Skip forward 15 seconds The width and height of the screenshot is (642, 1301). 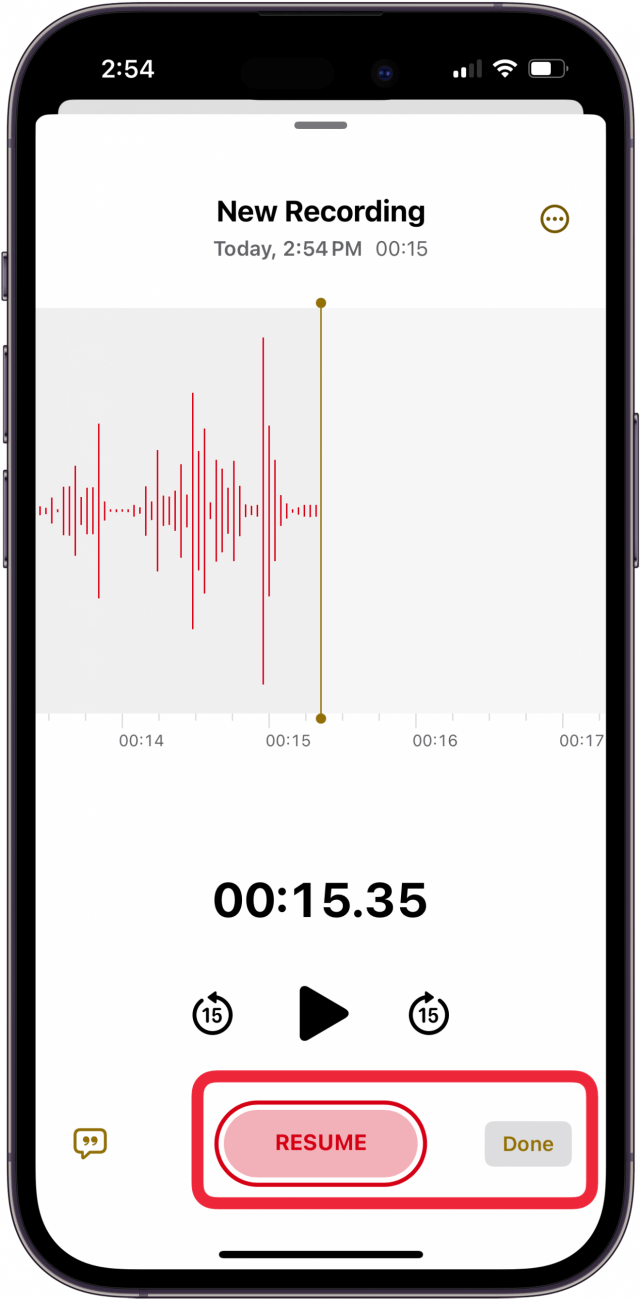429,1014
